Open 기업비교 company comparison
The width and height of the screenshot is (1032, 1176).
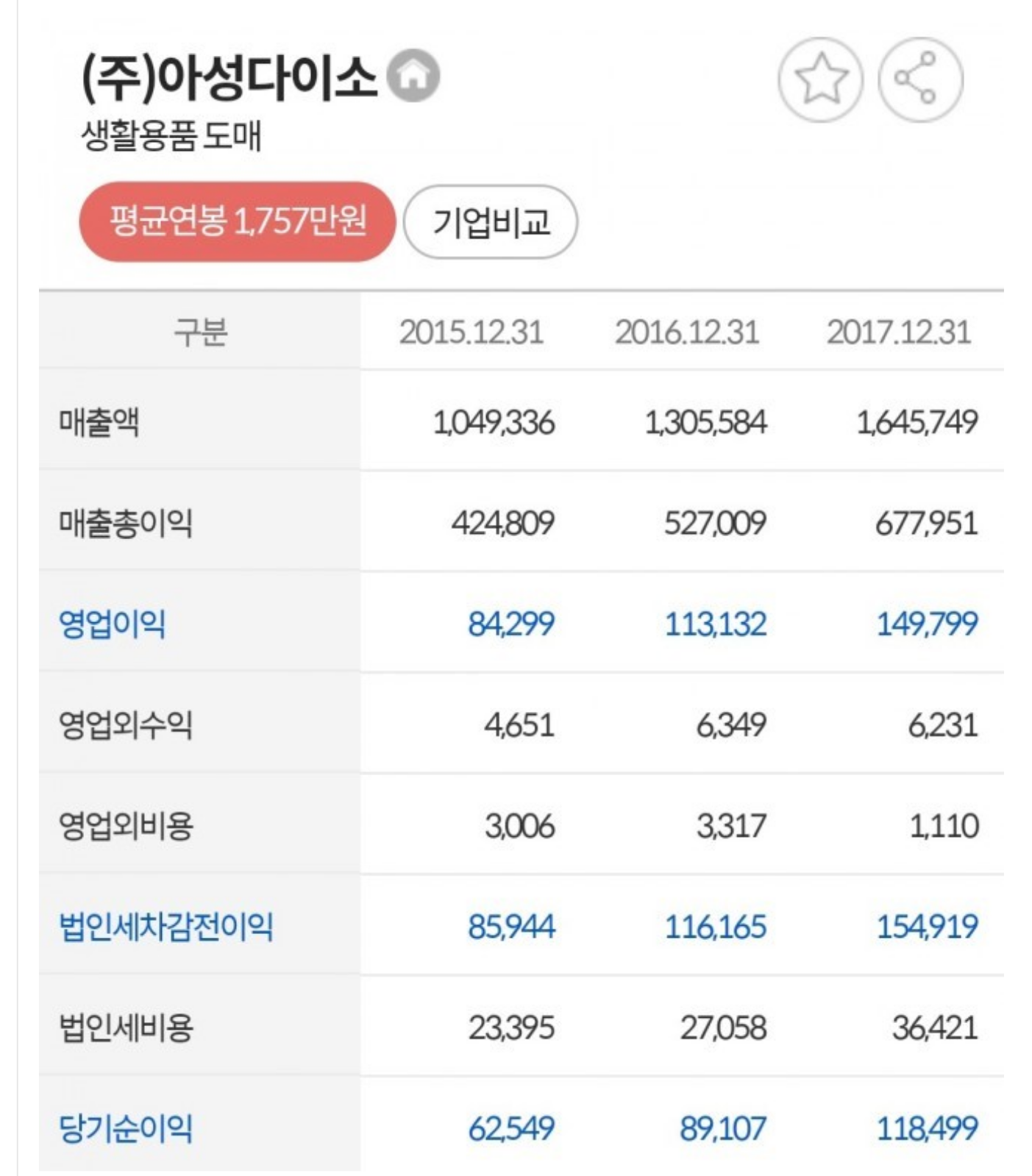(491, 222)
